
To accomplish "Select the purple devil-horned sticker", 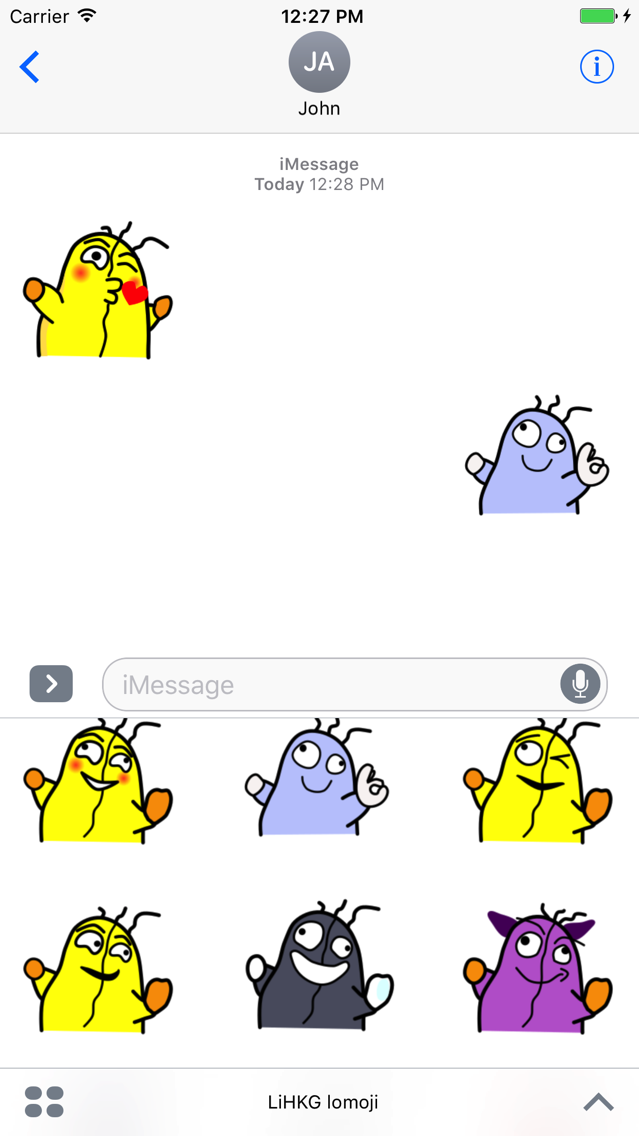I will click(538, 970).
